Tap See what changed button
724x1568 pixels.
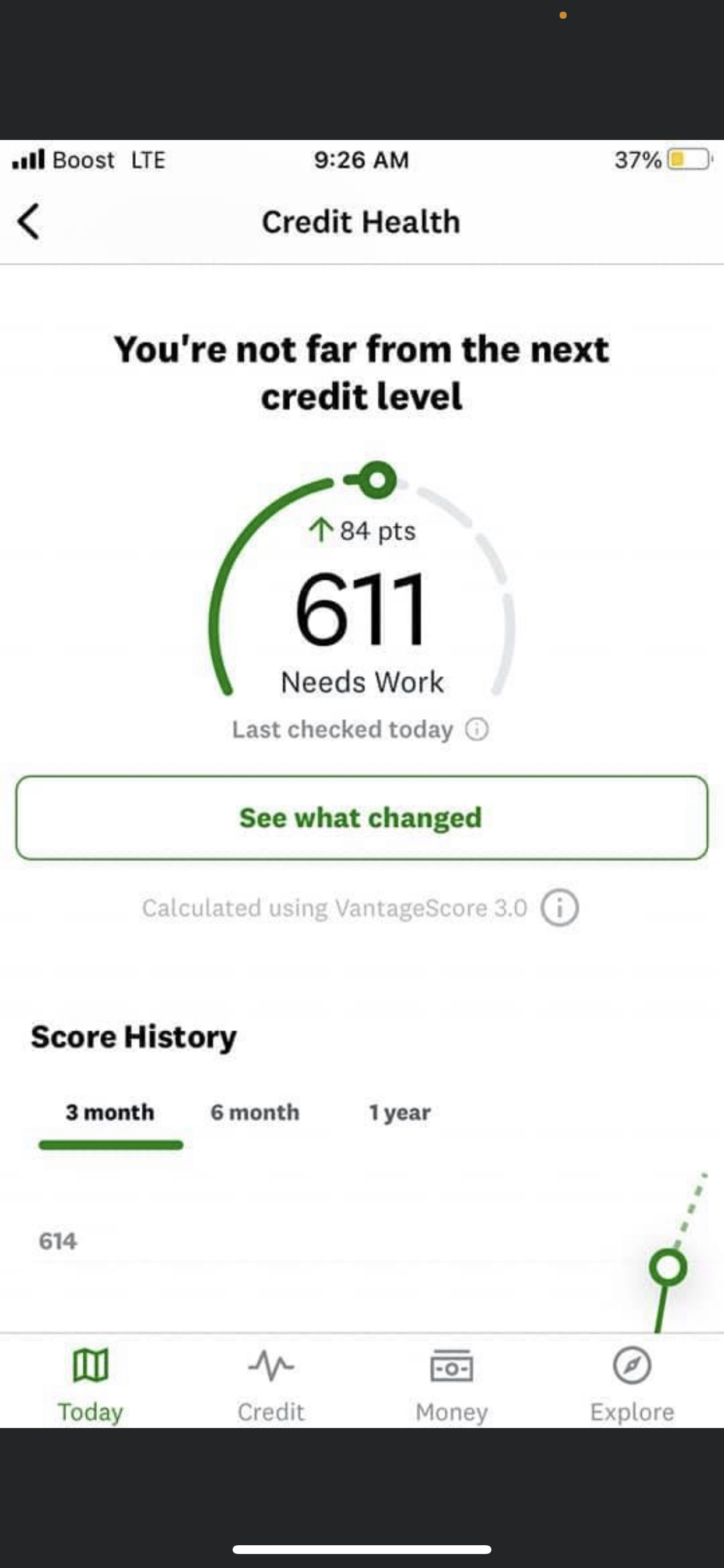362,817
